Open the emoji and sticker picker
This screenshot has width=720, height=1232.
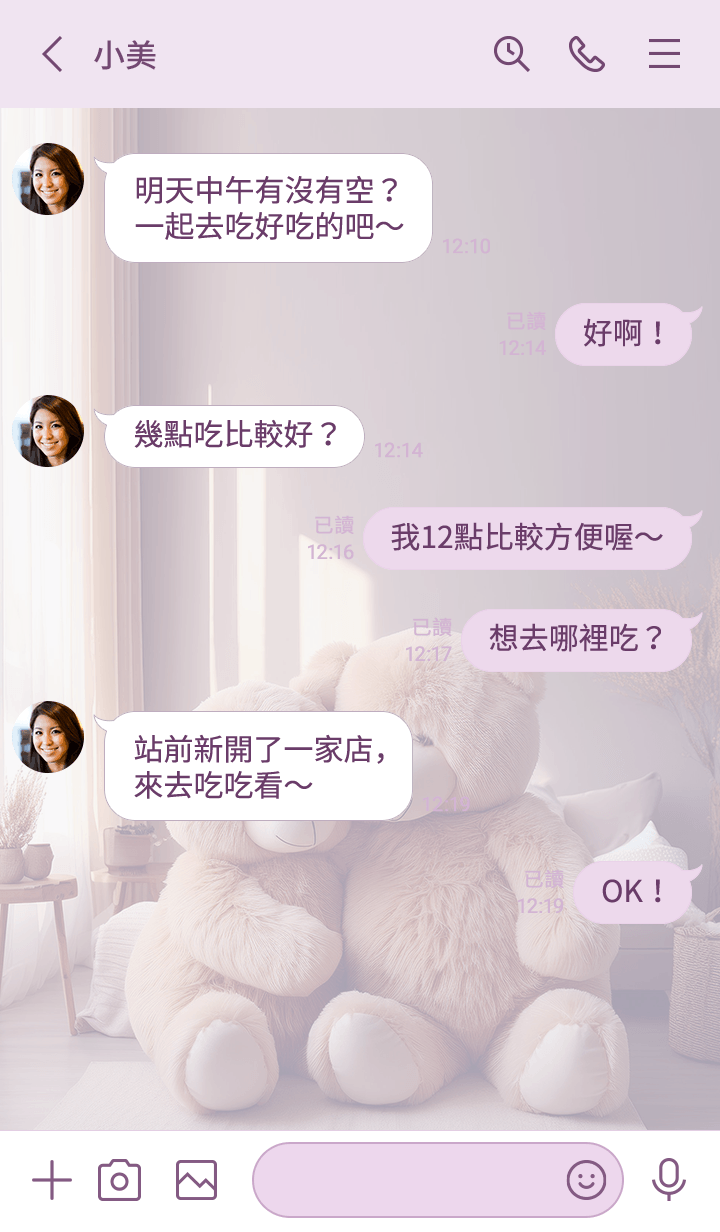586,1181
